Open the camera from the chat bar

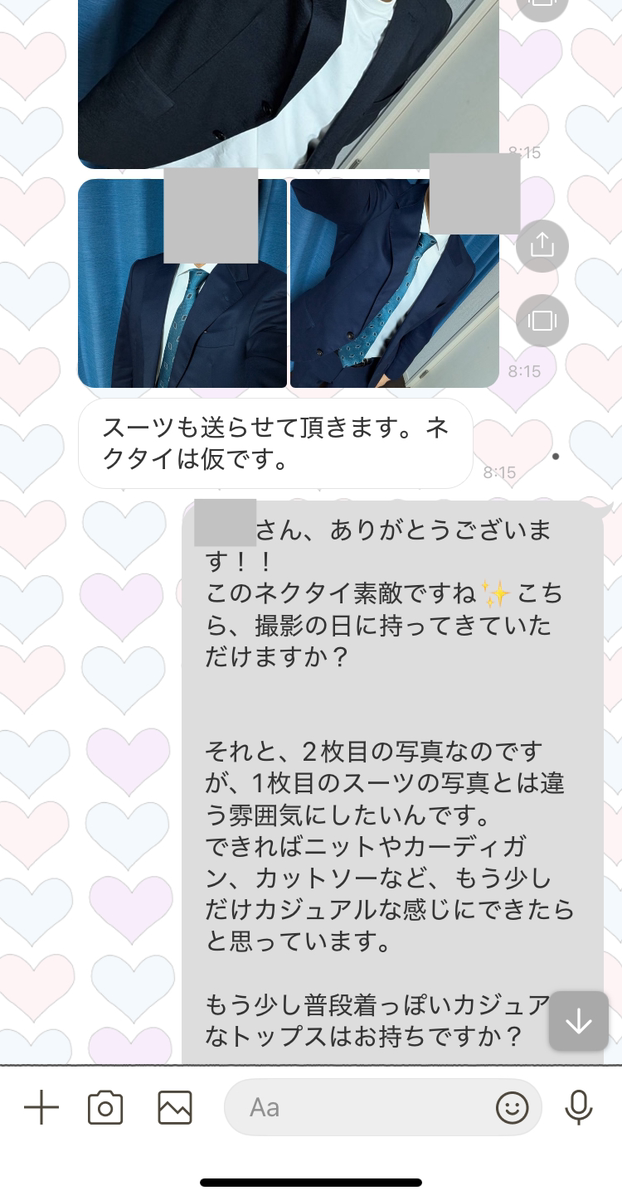point(105,1107)
